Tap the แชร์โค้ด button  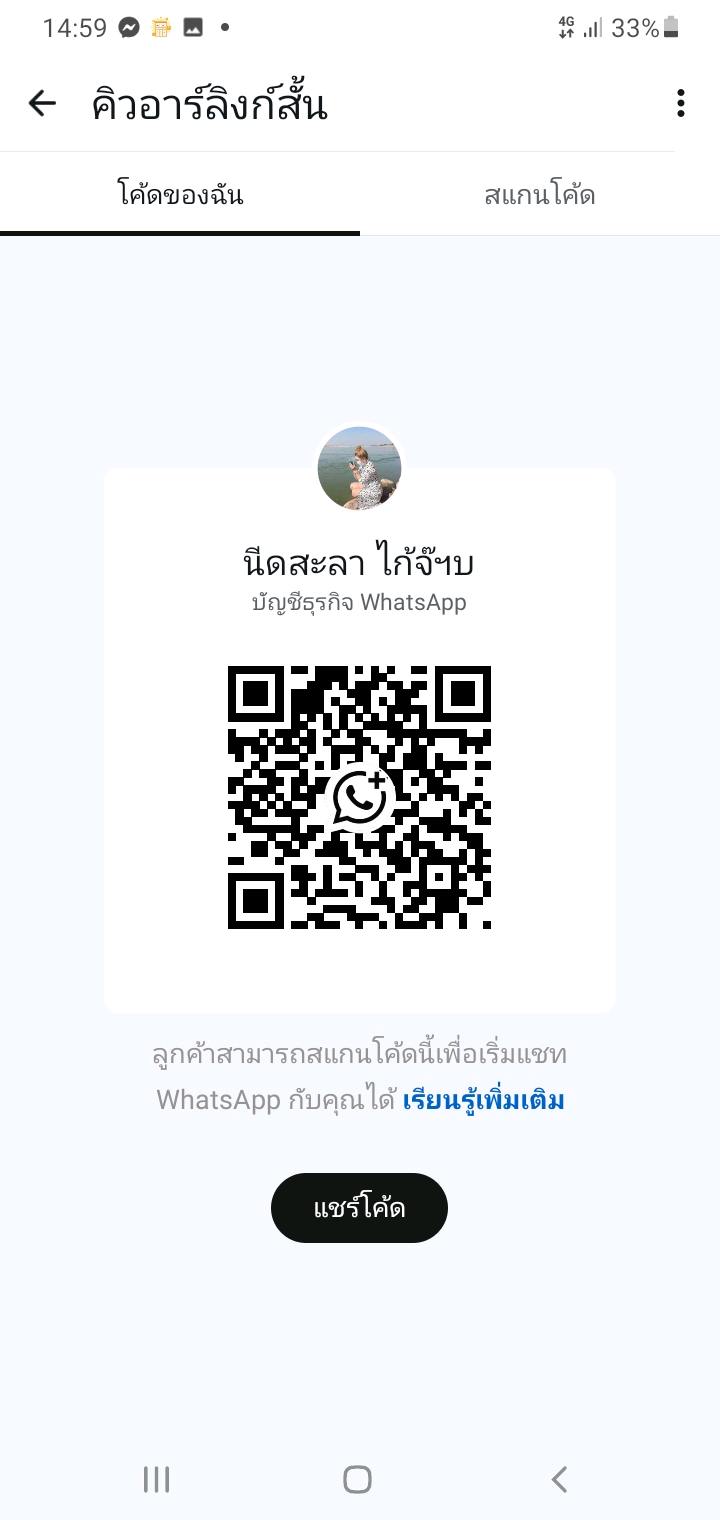359,1208
